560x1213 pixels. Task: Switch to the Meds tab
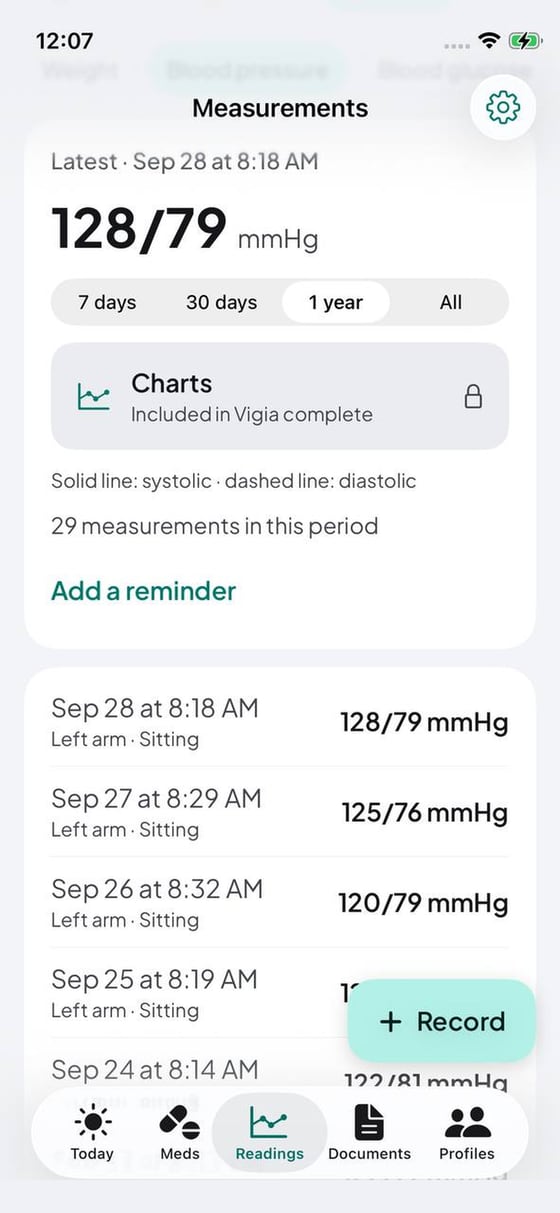(180, 1133)
